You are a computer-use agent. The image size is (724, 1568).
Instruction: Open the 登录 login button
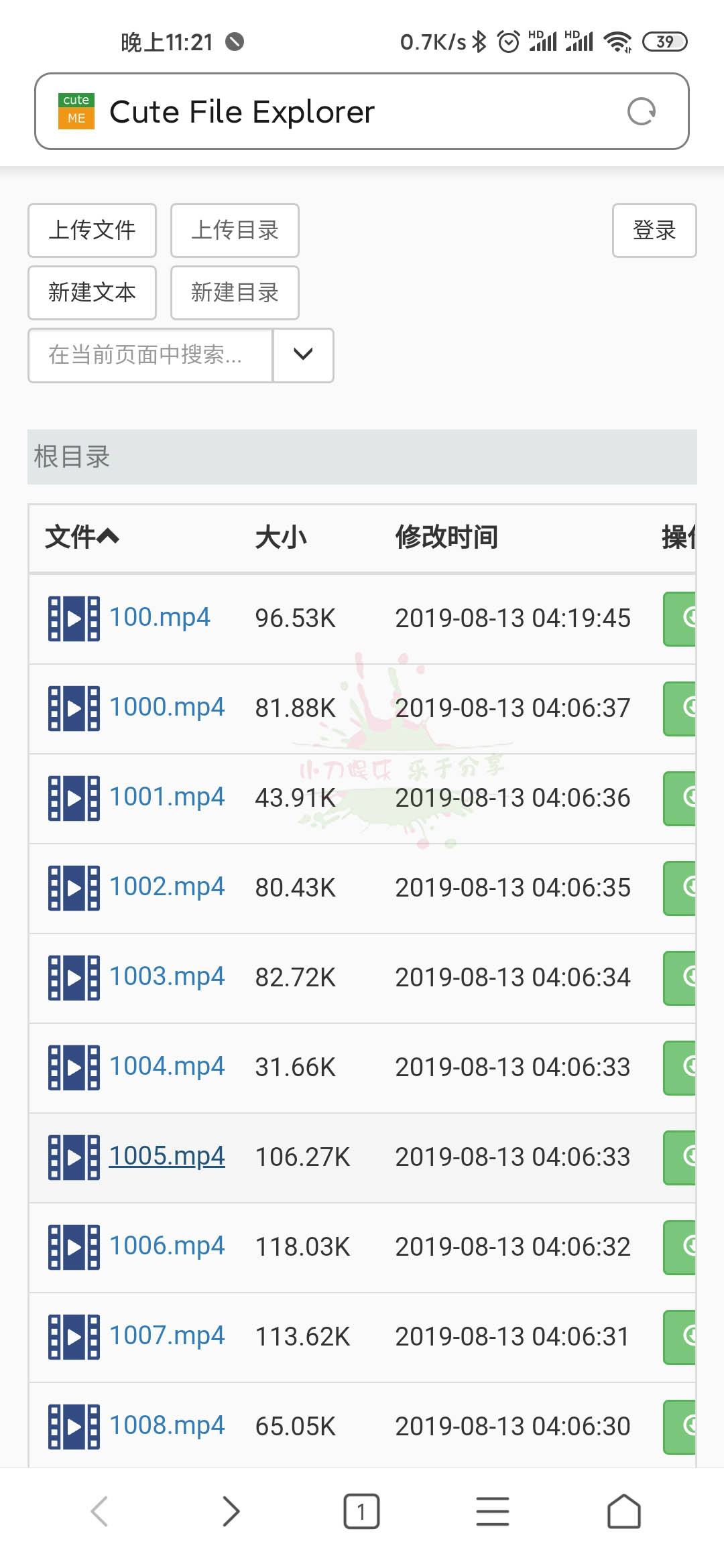[x=654, y=231]
